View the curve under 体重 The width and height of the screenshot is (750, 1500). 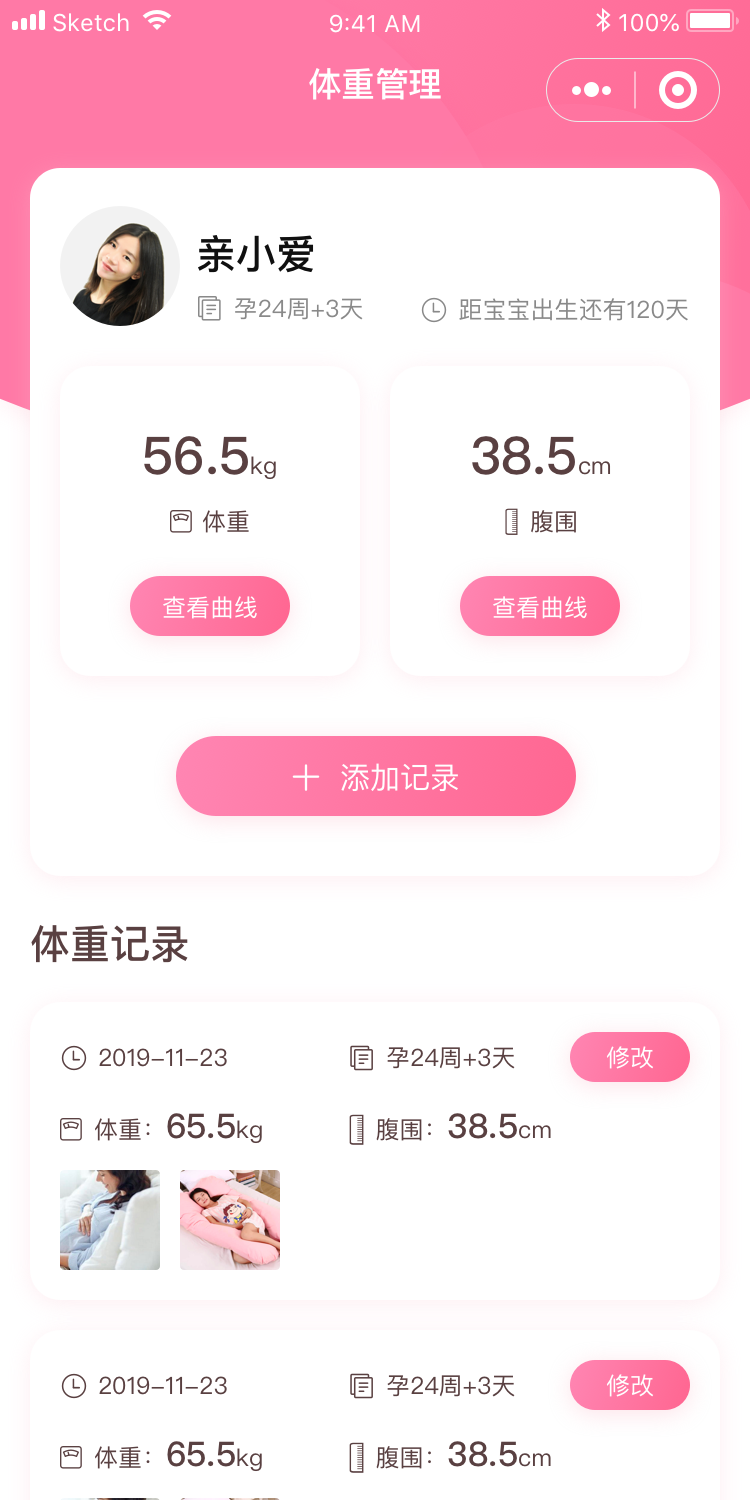point(210,606)
